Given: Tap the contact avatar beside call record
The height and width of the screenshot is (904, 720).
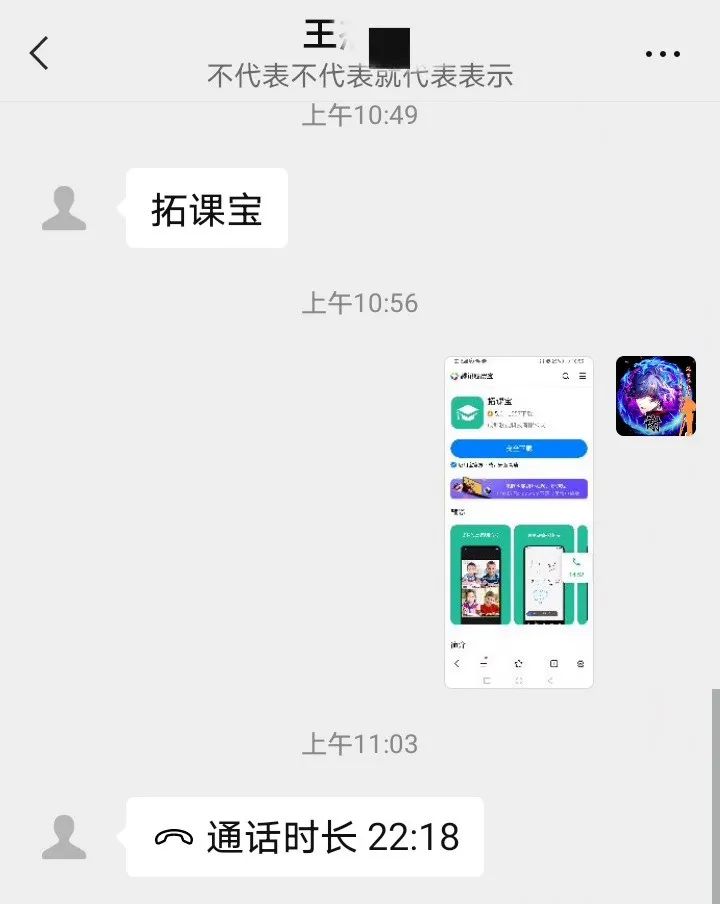Looking at the screenshot, I should (64, 837).
